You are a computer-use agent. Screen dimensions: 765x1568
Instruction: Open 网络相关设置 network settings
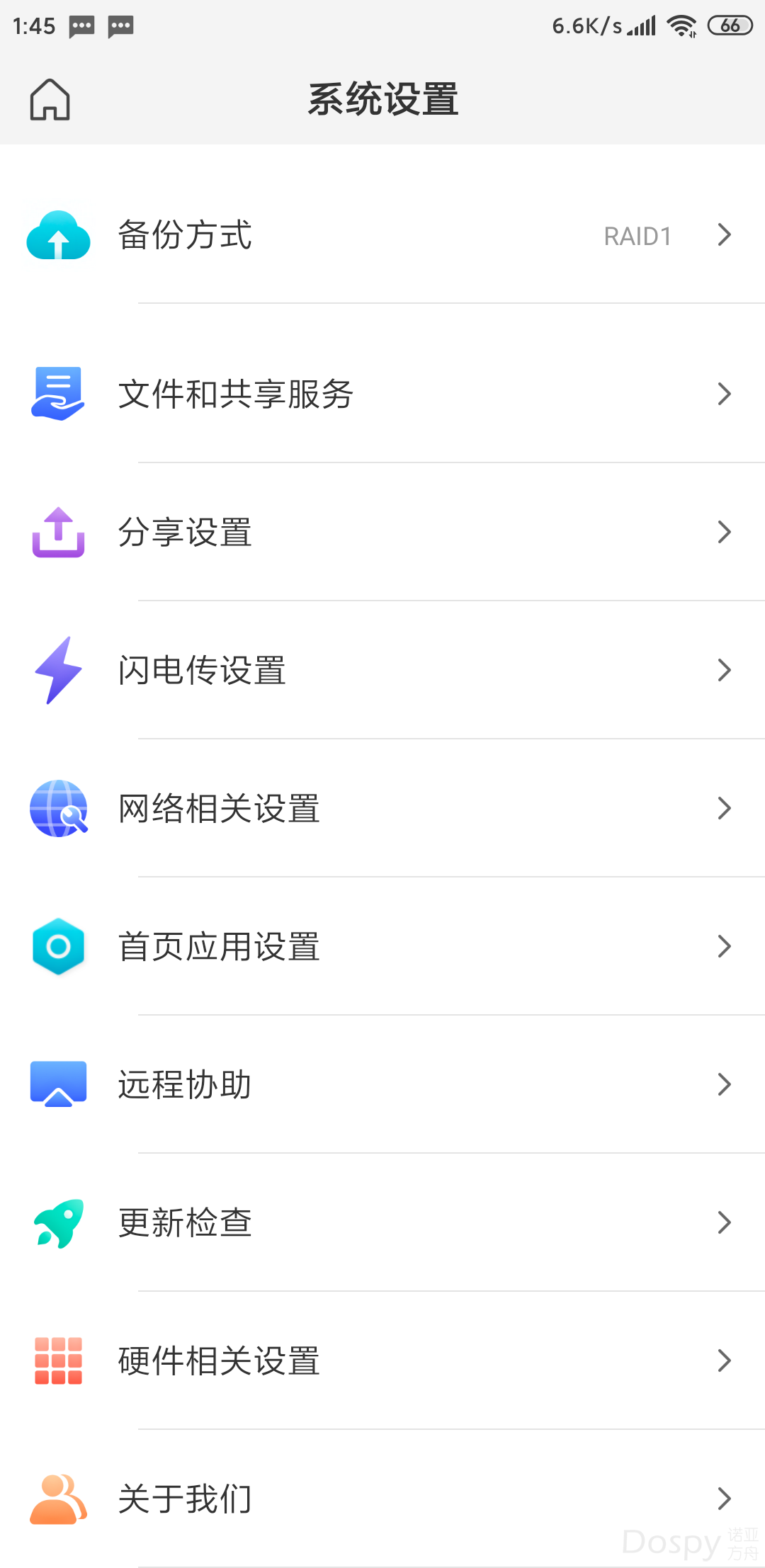coord(382,808)
